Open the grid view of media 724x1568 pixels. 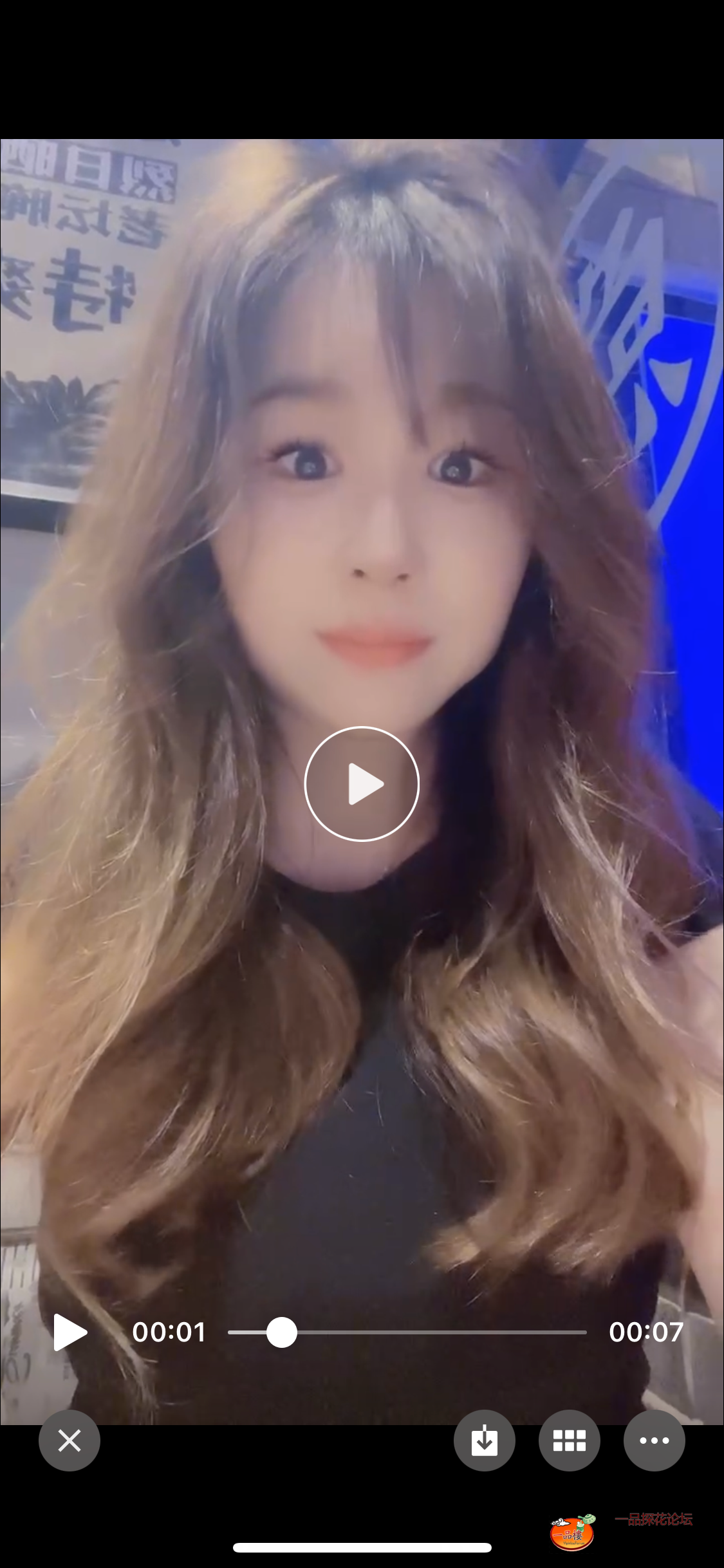pos(569,1441)
